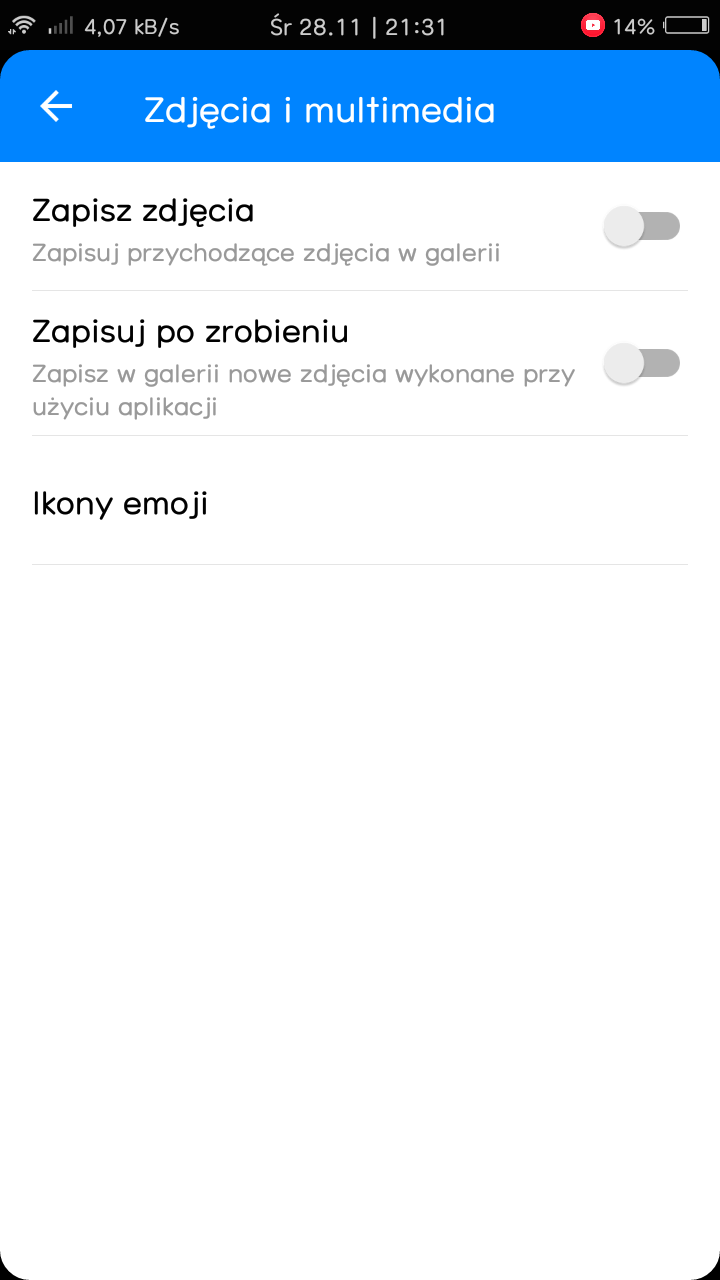Turn on Zapisuj po zrobieniu

[641, 363]
